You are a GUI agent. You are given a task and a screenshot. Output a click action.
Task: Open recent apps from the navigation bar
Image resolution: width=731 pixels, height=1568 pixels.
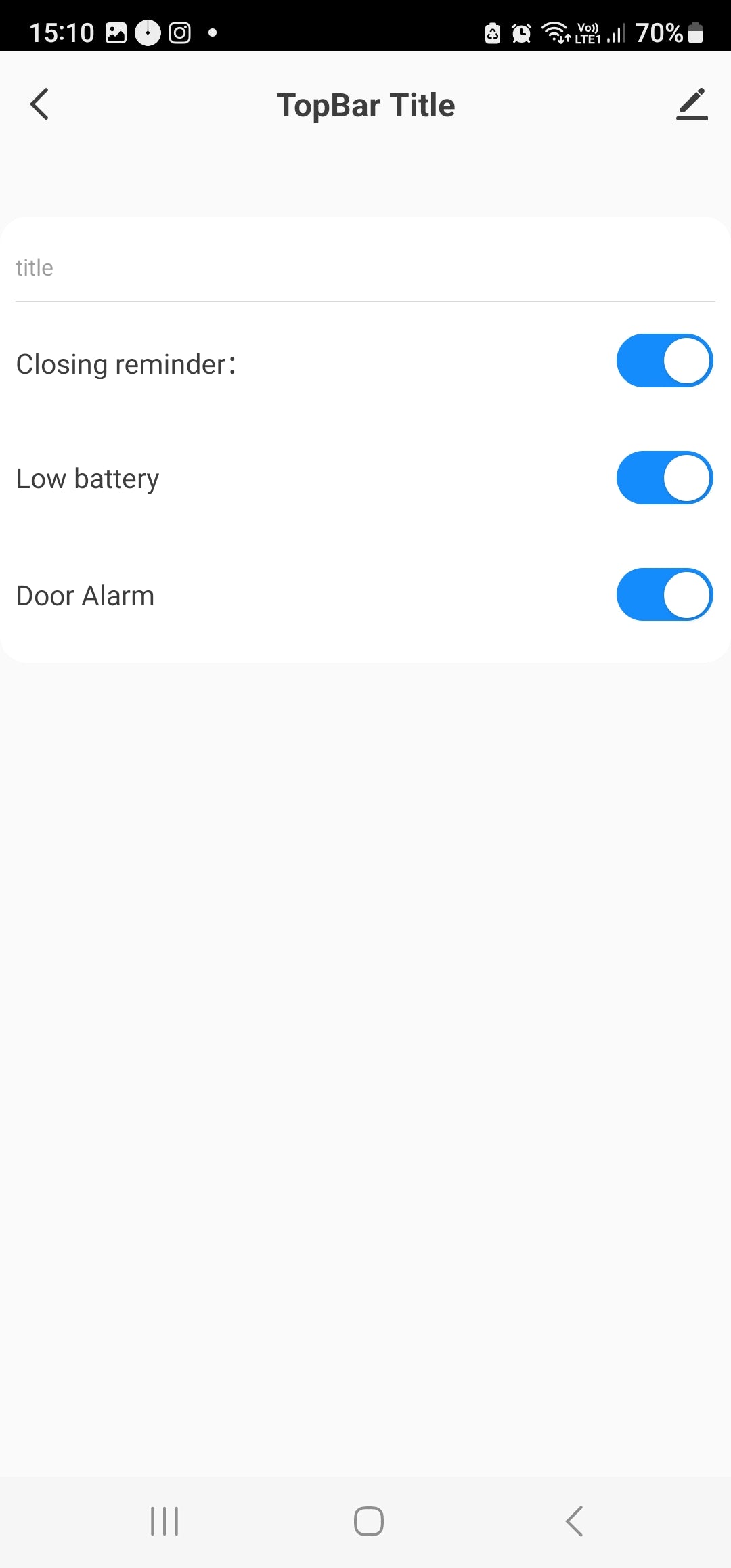[164, 1521]
